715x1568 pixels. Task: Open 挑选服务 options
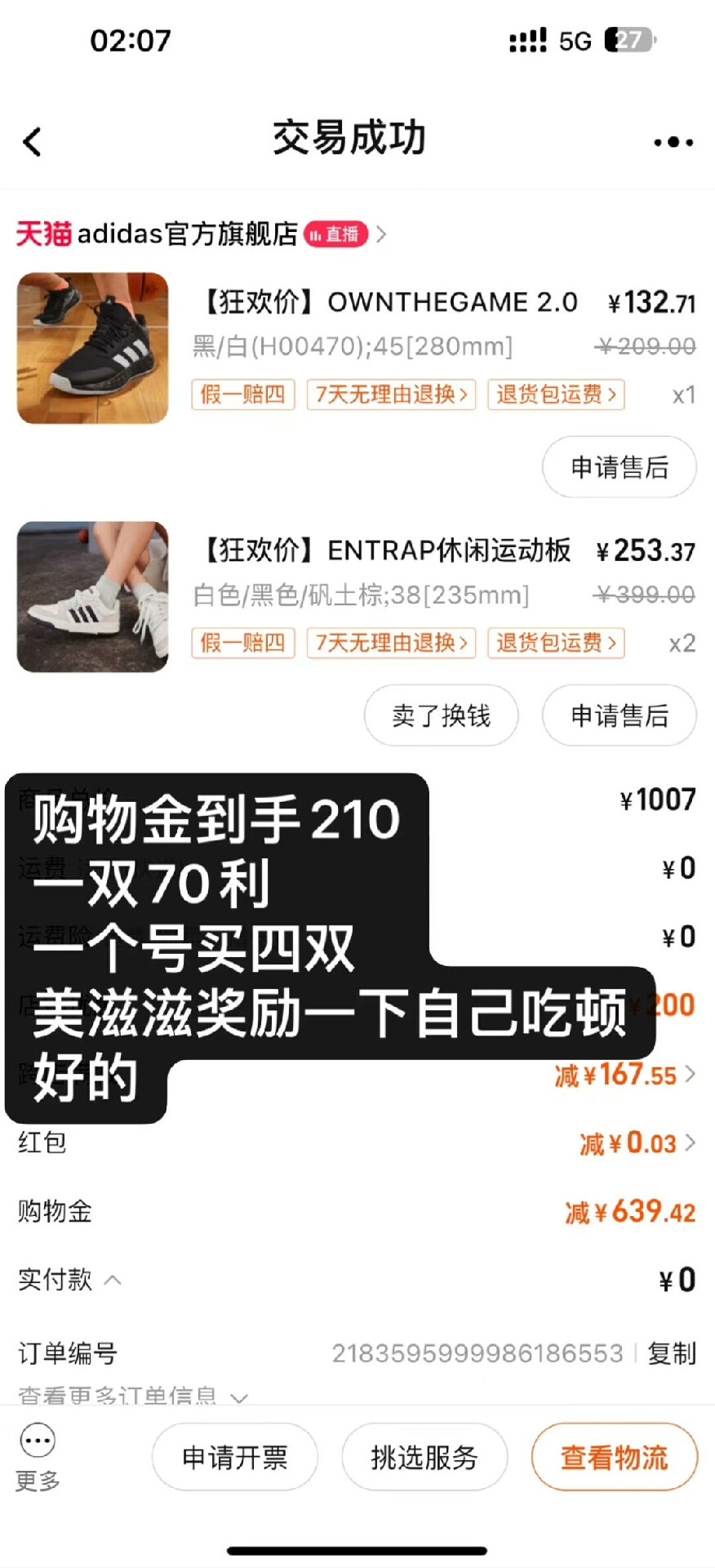(x=424, y=1457)
